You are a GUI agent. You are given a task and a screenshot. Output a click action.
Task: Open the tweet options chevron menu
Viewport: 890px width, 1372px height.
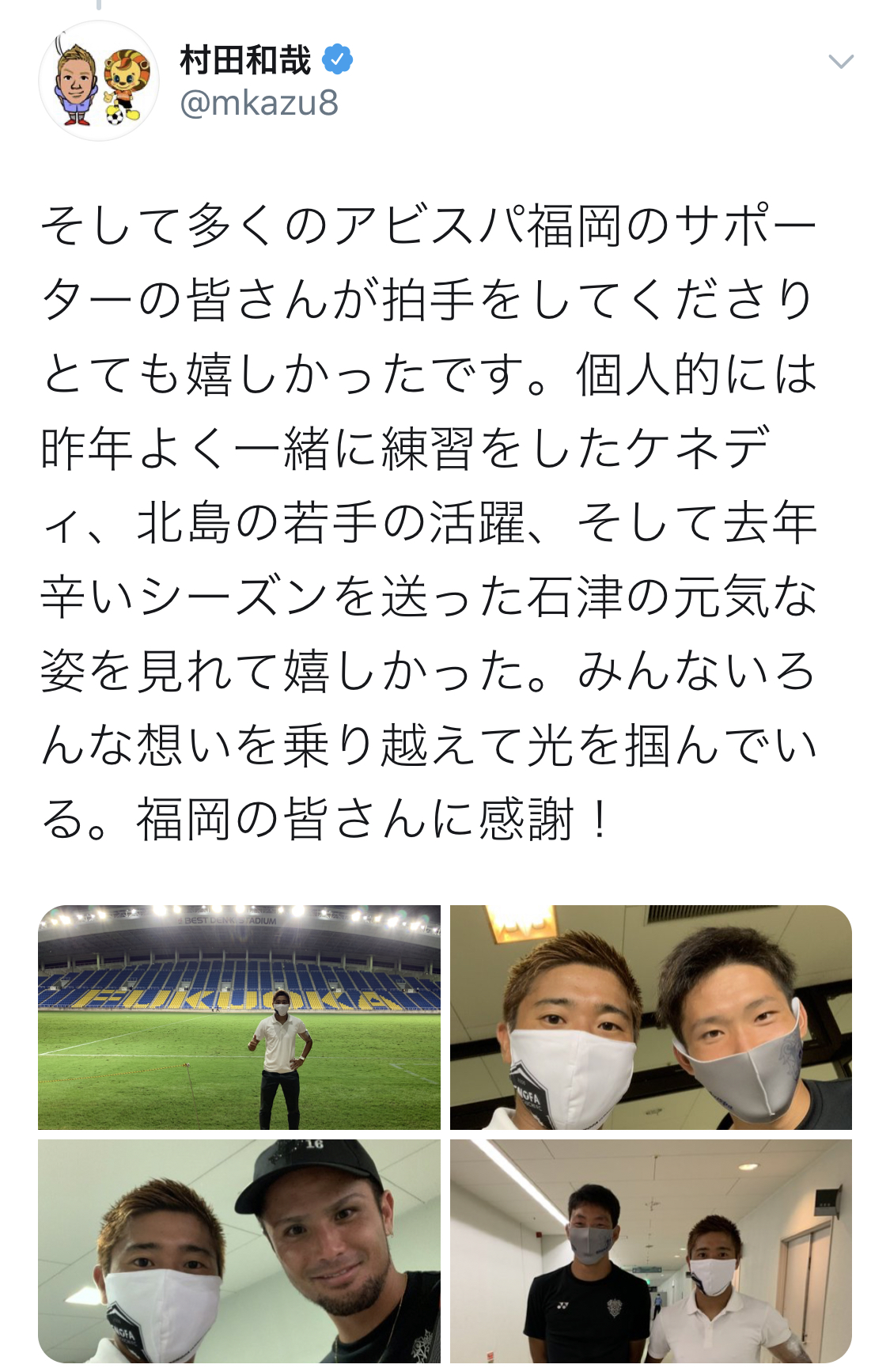(840, 62)
